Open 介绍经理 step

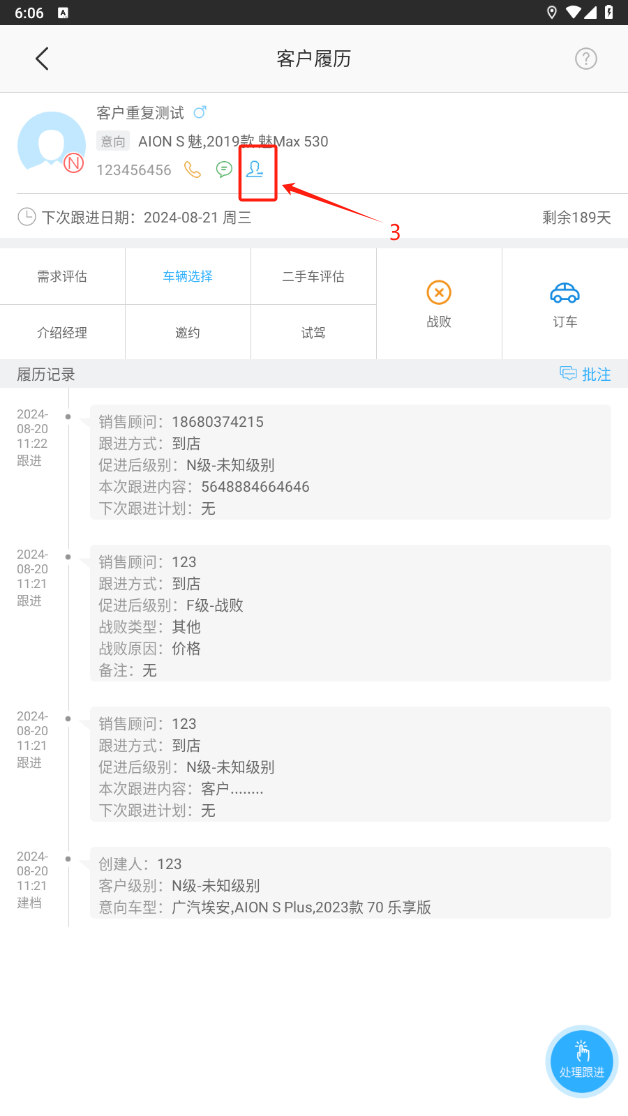click(x=62, y=332)
